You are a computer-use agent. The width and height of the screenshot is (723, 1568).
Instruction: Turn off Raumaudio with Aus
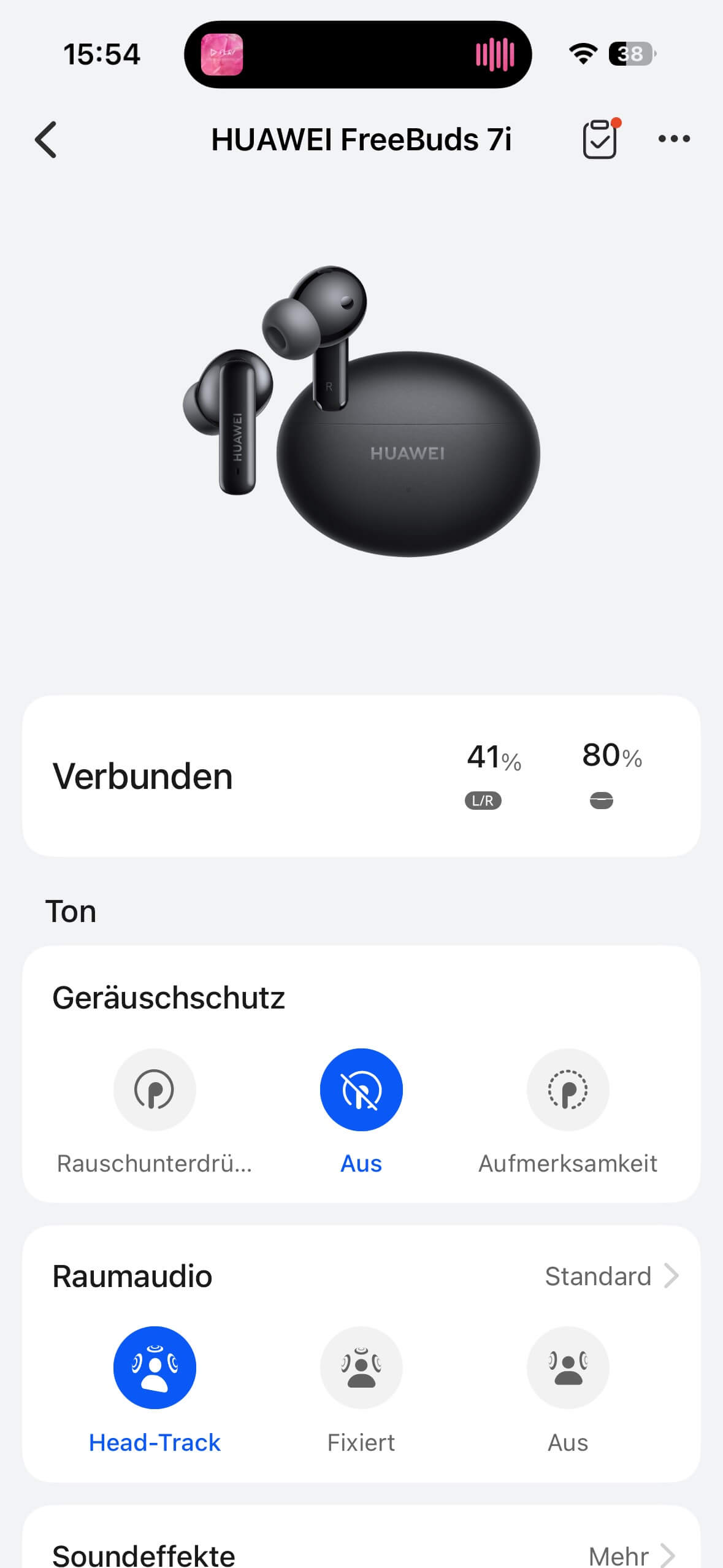(x=568, y=1368)
